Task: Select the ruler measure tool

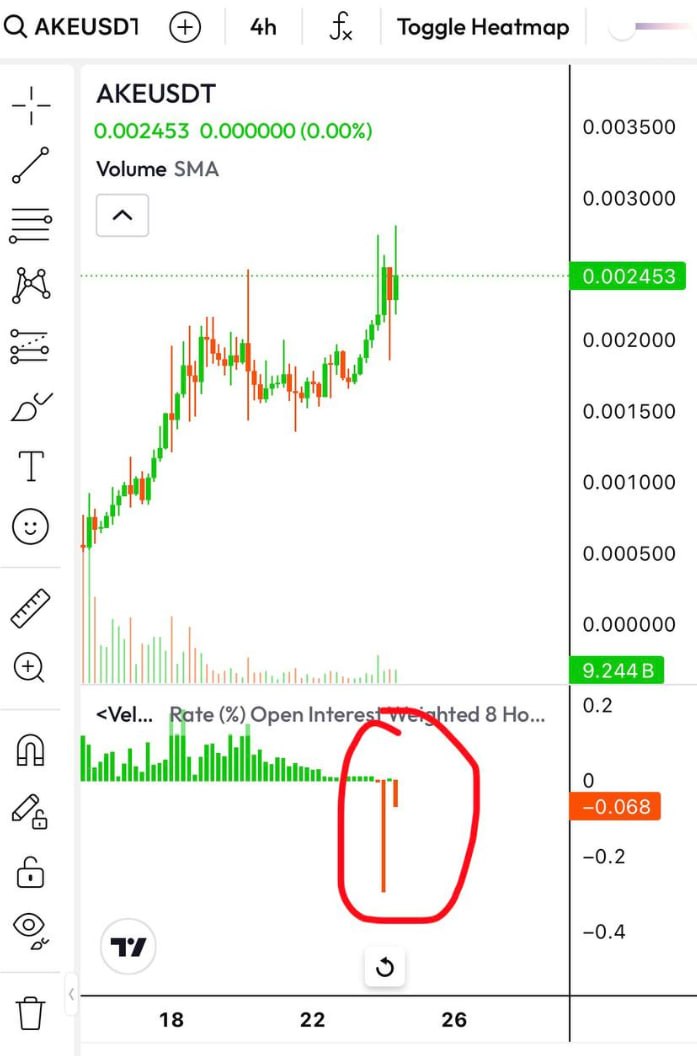Action: (31, 608)
